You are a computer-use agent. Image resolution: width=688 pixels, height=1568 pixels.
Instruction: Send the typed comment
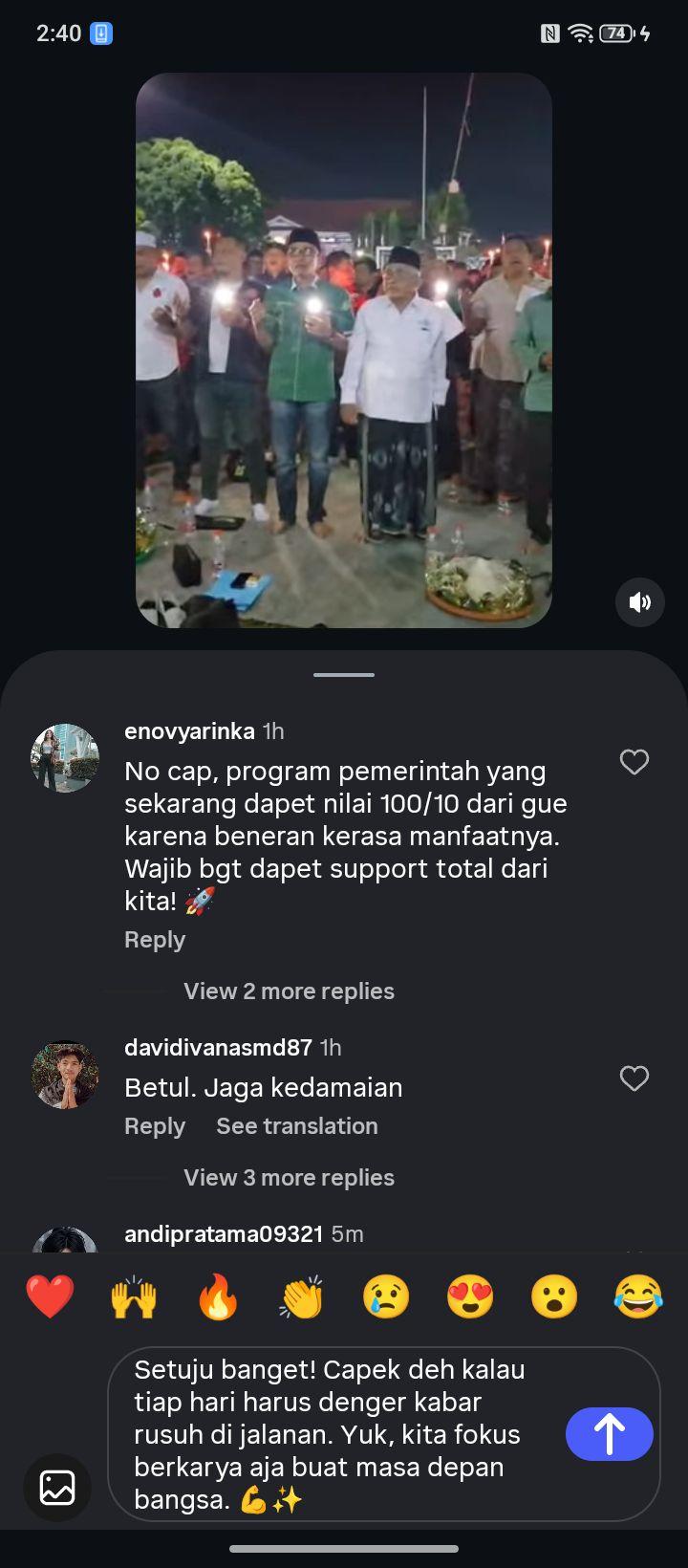click(x=610, y=1434)
